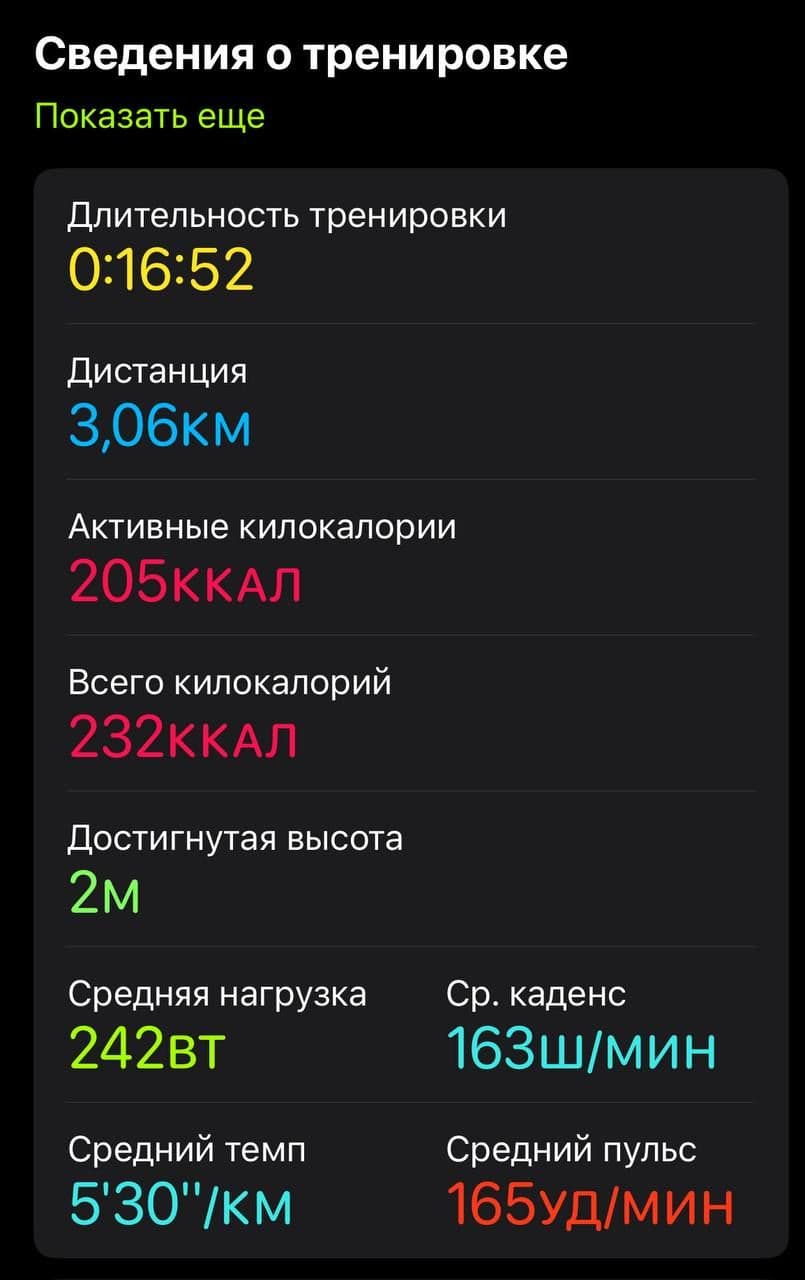
Task: Click the Активные килокалории label
Action: (x=262, y=526)
